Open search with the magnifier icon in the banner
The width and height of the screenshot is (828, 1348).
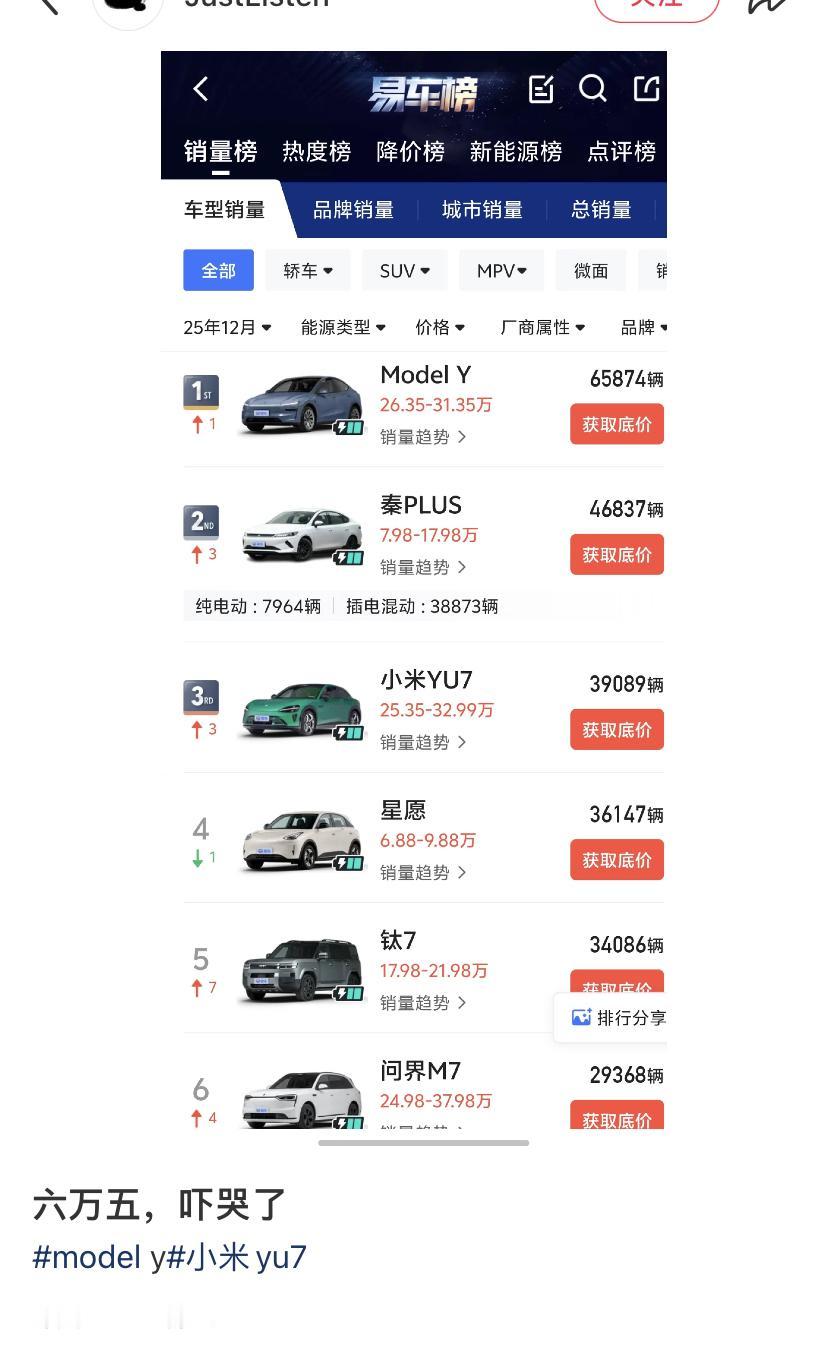593,88
